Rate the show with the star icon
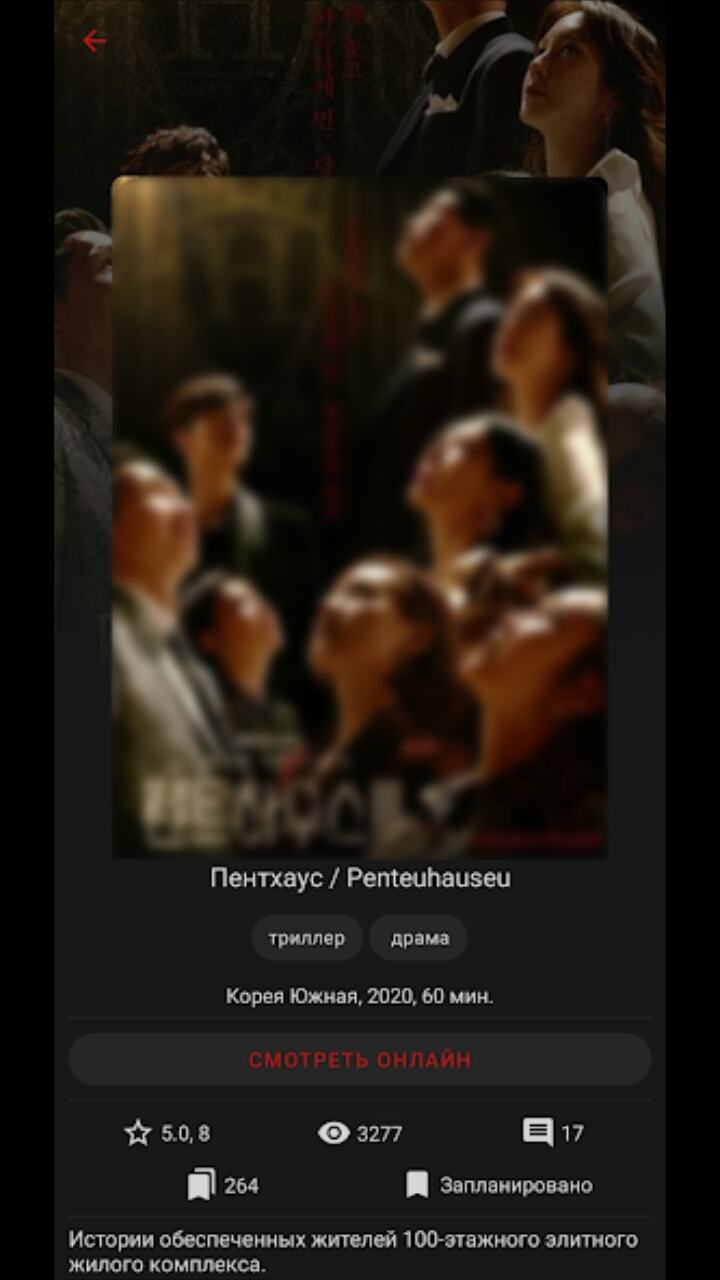 [137, 1133]
